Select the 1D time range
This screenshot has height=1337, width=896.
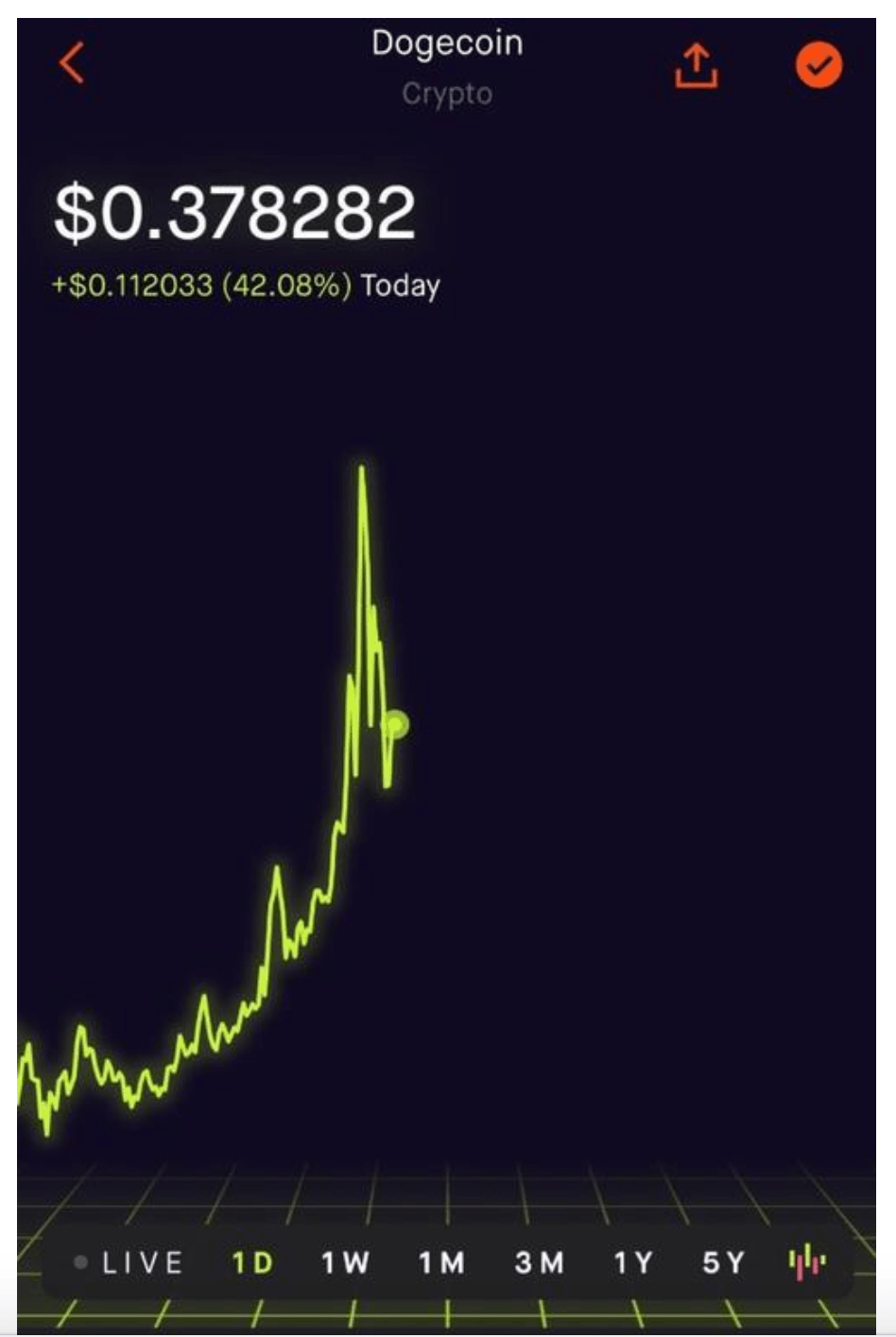(x=253, y=1262)
